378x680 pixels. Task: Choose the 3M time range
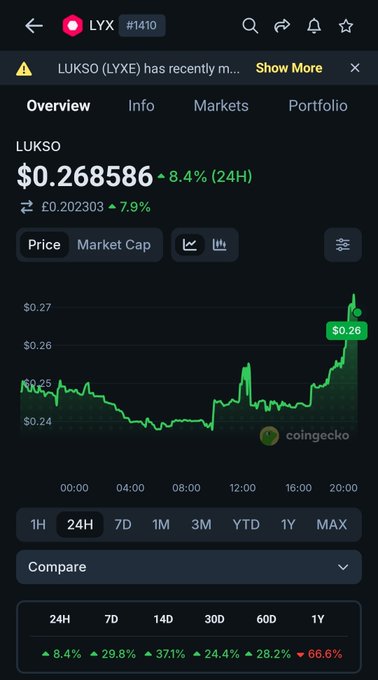[x=202, y=525]
